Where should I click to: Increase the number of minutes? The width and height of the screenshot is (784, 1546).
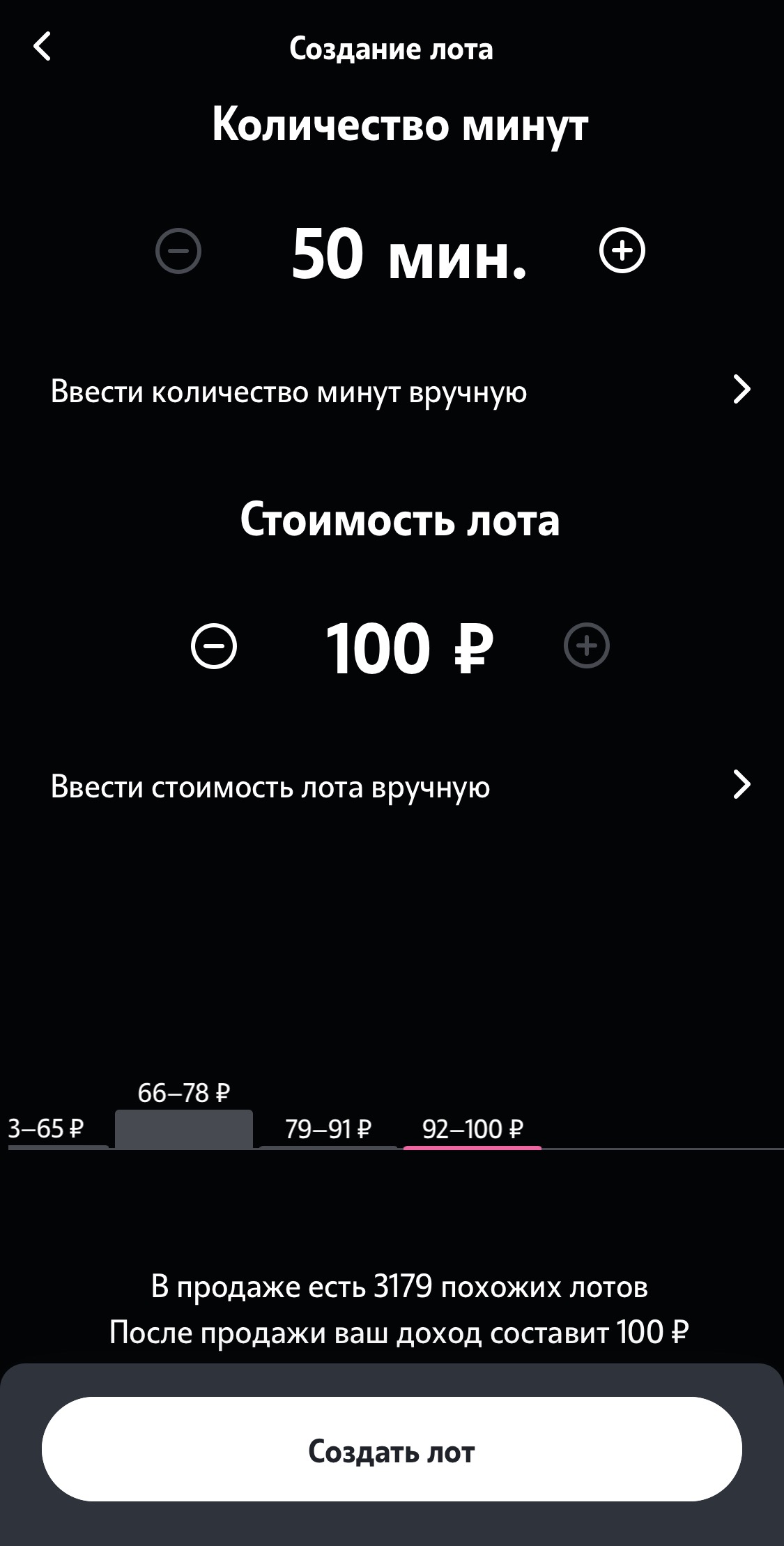point(622,250)
